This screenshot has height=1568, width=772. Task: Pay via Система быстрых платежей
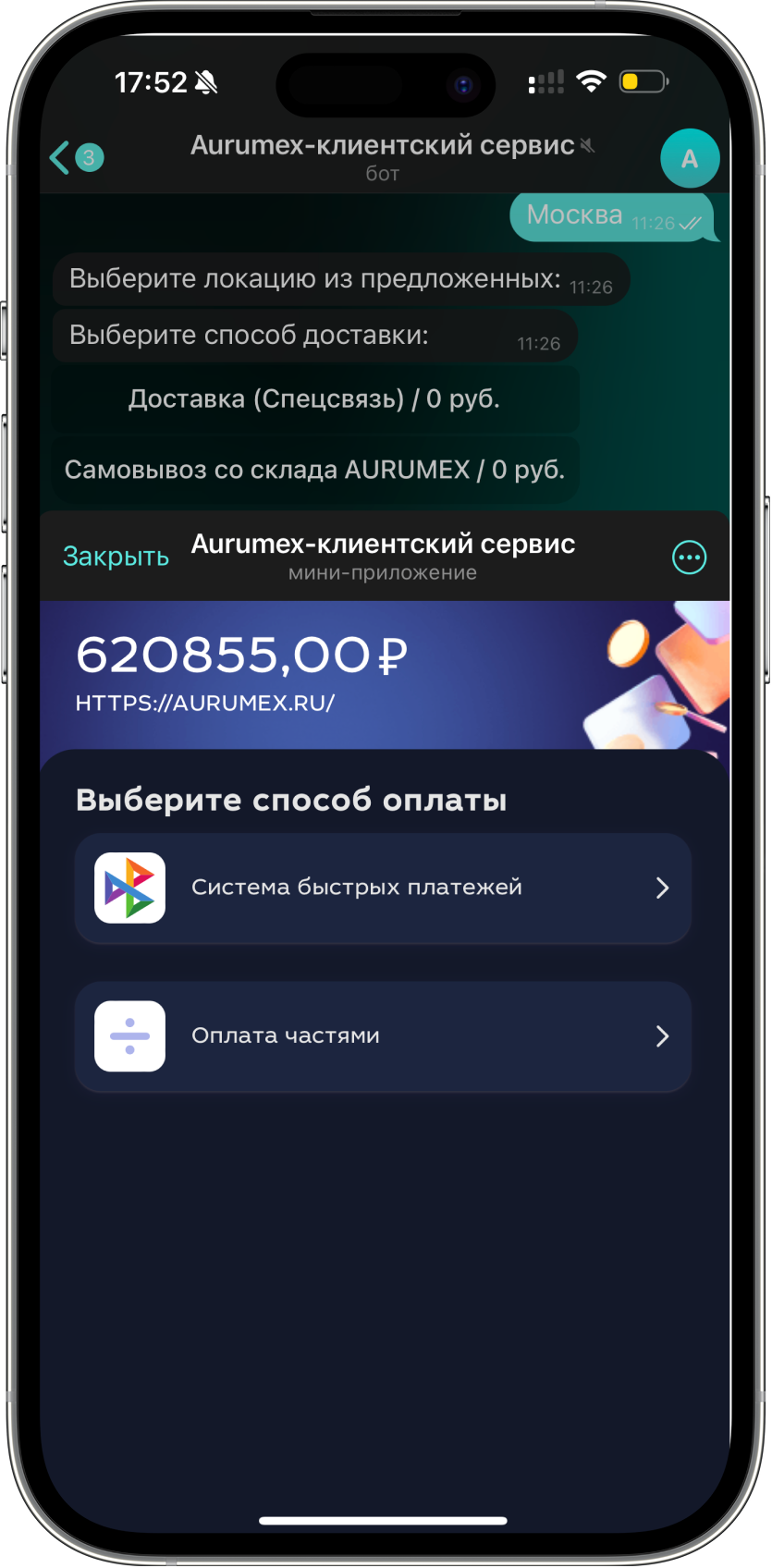(x=383, y=888)
